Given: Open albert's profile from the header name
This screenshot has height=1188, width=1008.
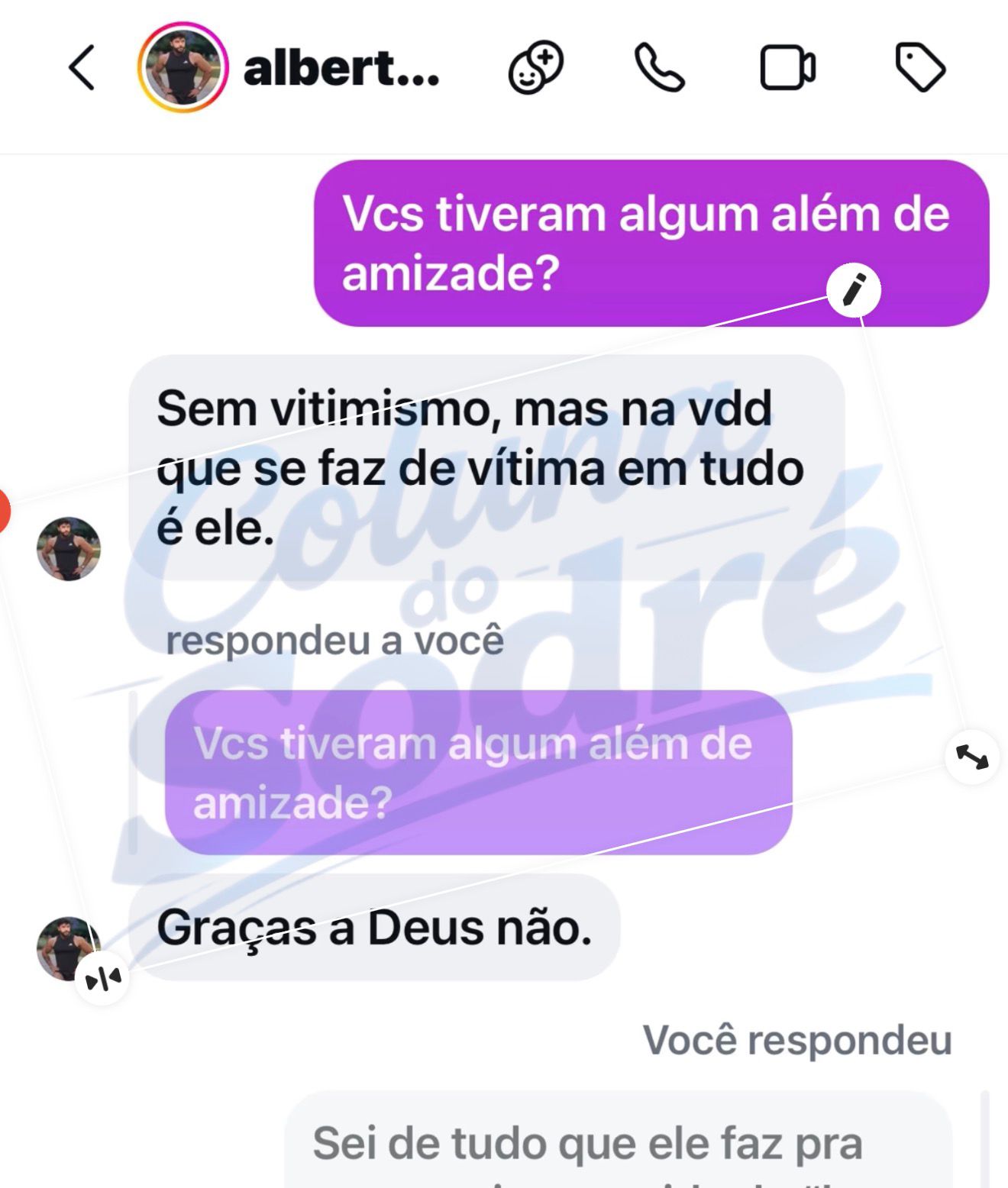Looking at the screenshot, I should 341,69.
